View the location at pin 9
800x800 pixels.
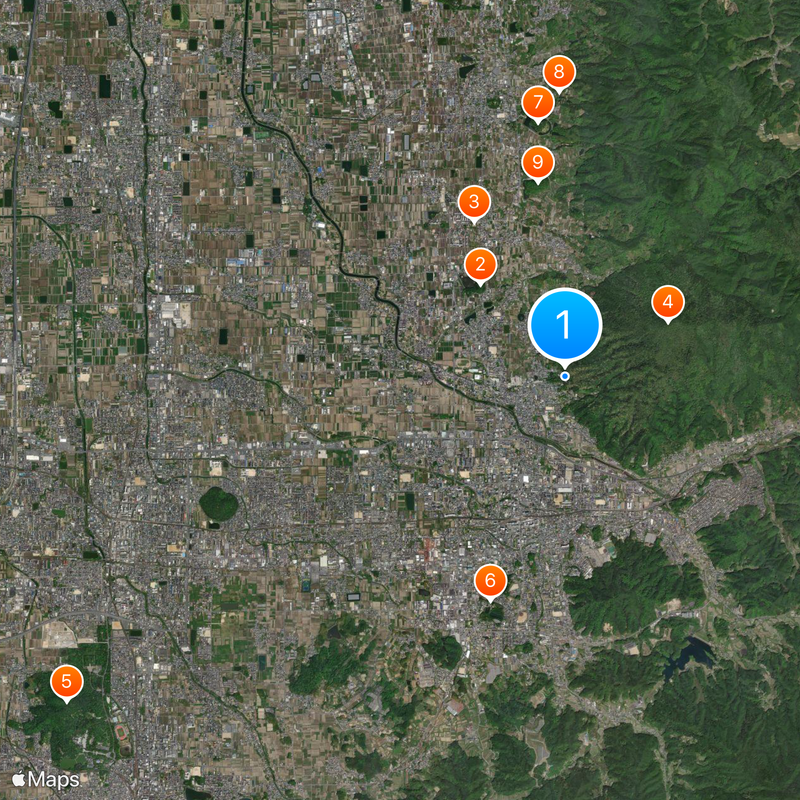[538, 161]
